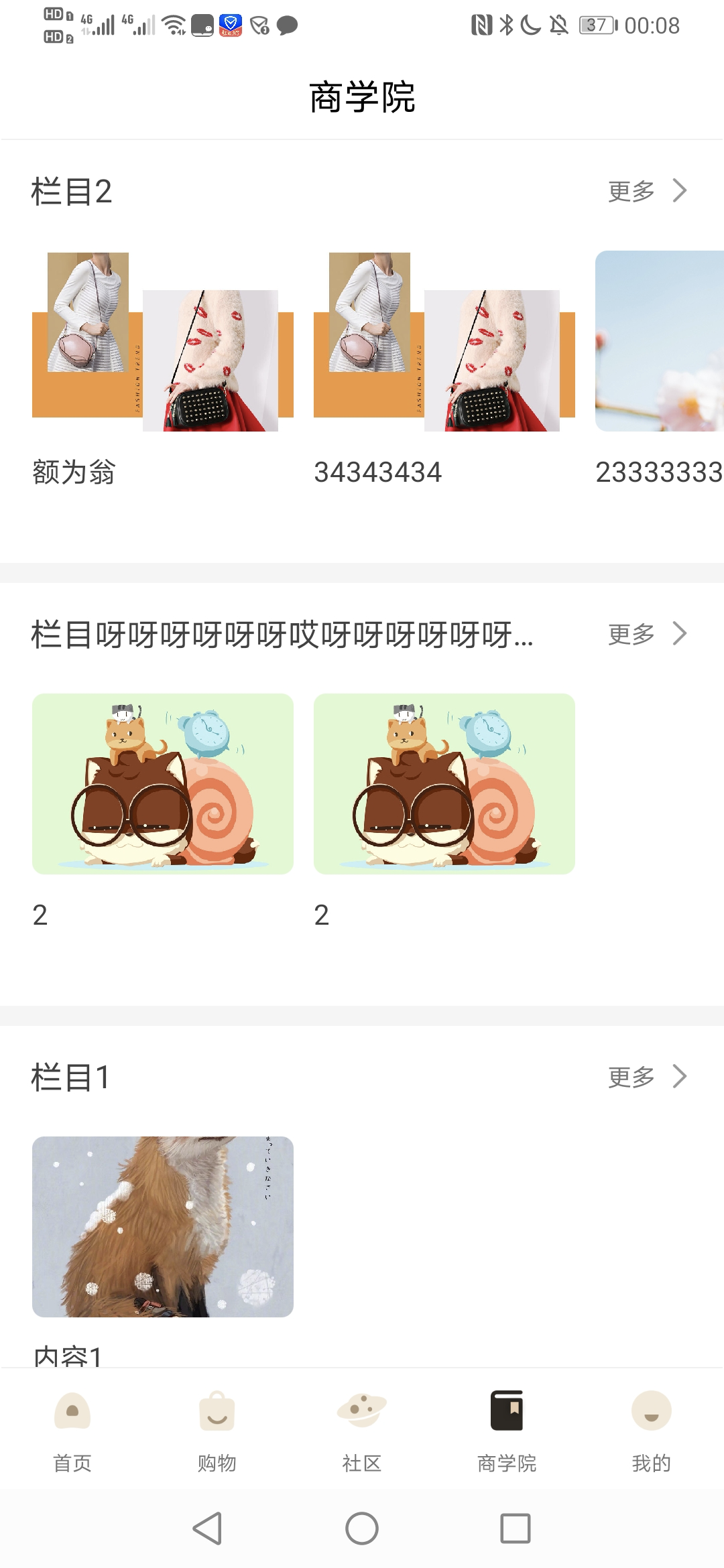Tap the system home button

(362, 1528)
